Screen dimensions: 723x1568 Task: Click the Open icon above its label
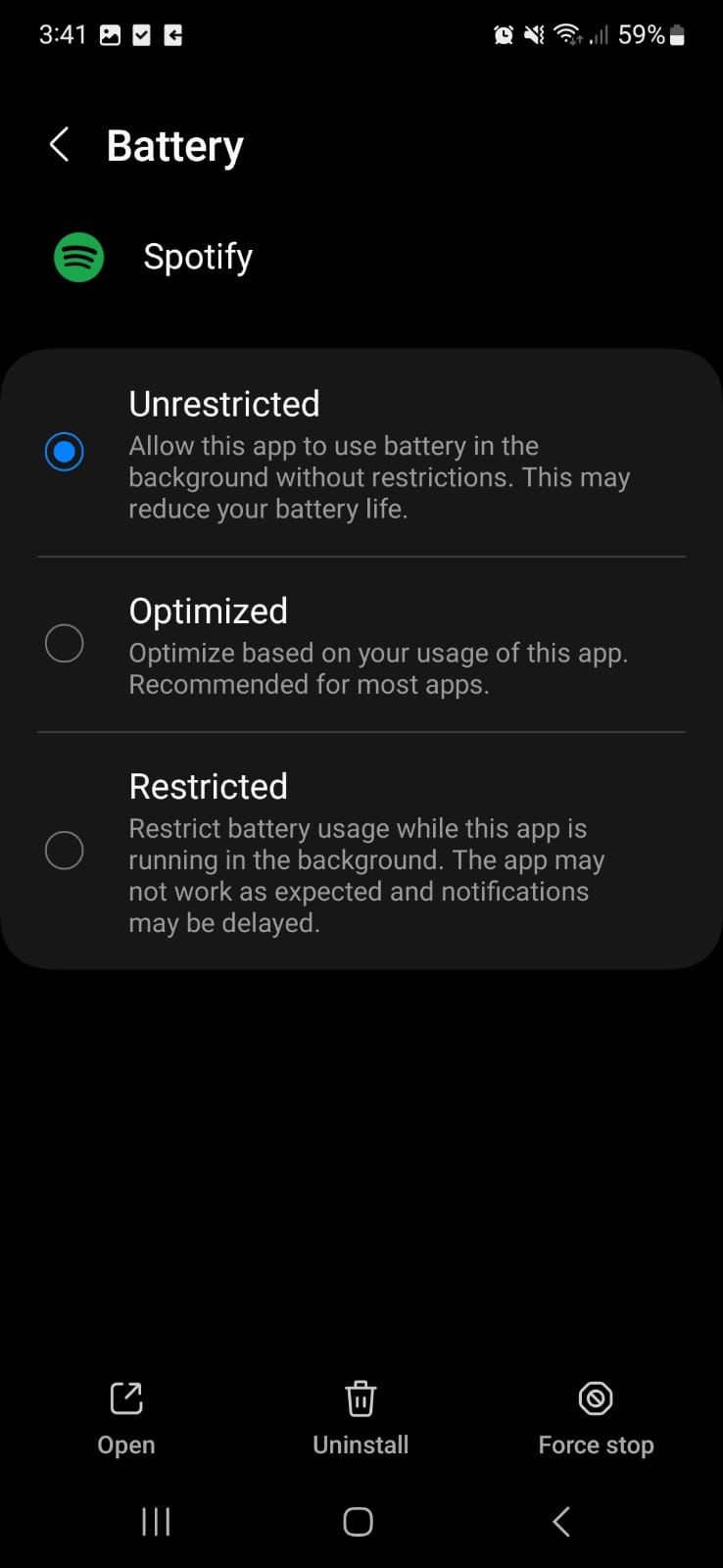(x=125, y=1398)
